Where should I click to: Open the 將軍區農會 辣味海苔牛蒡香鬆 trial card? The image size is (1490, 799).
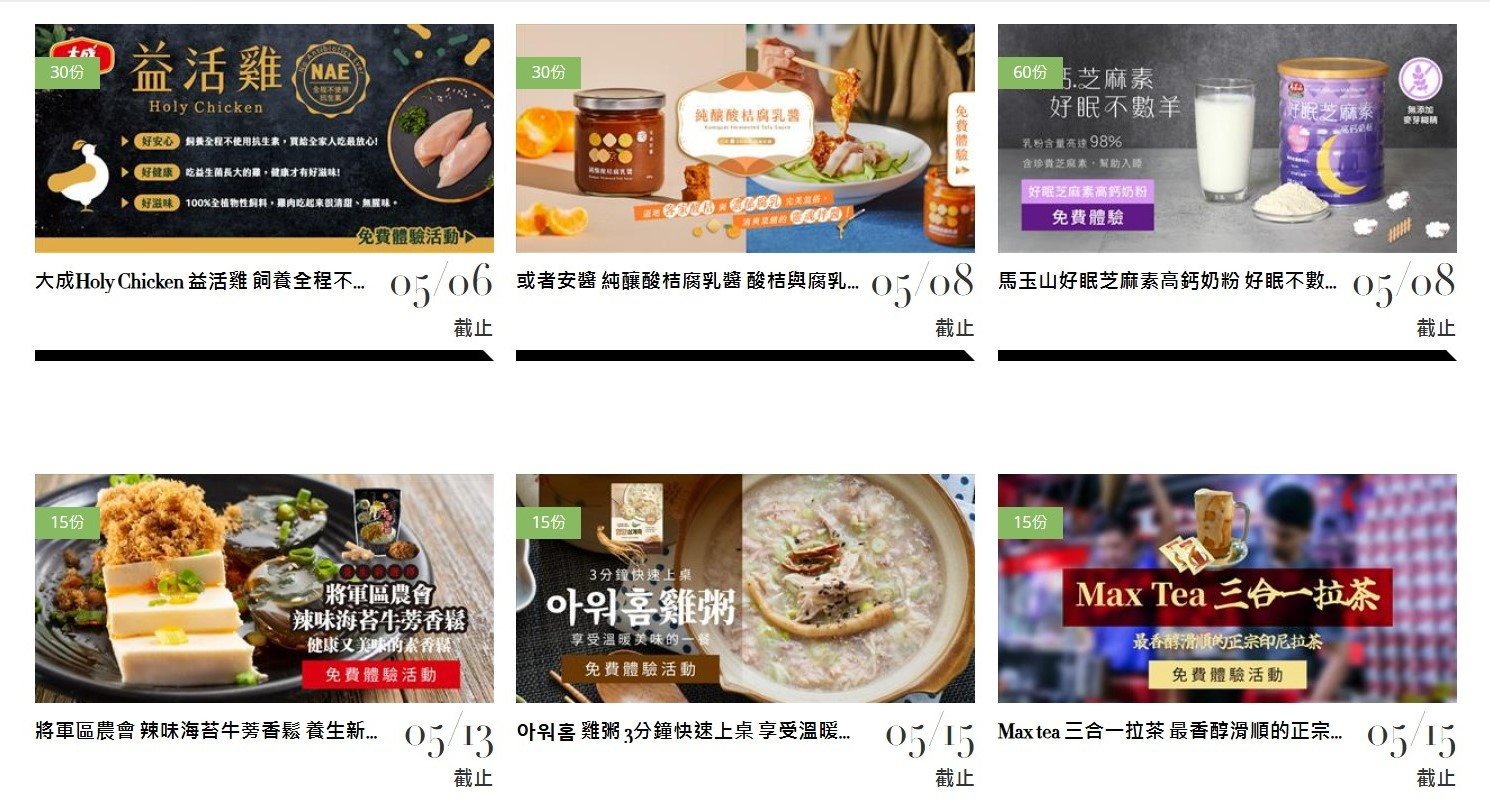click(264, 588)
